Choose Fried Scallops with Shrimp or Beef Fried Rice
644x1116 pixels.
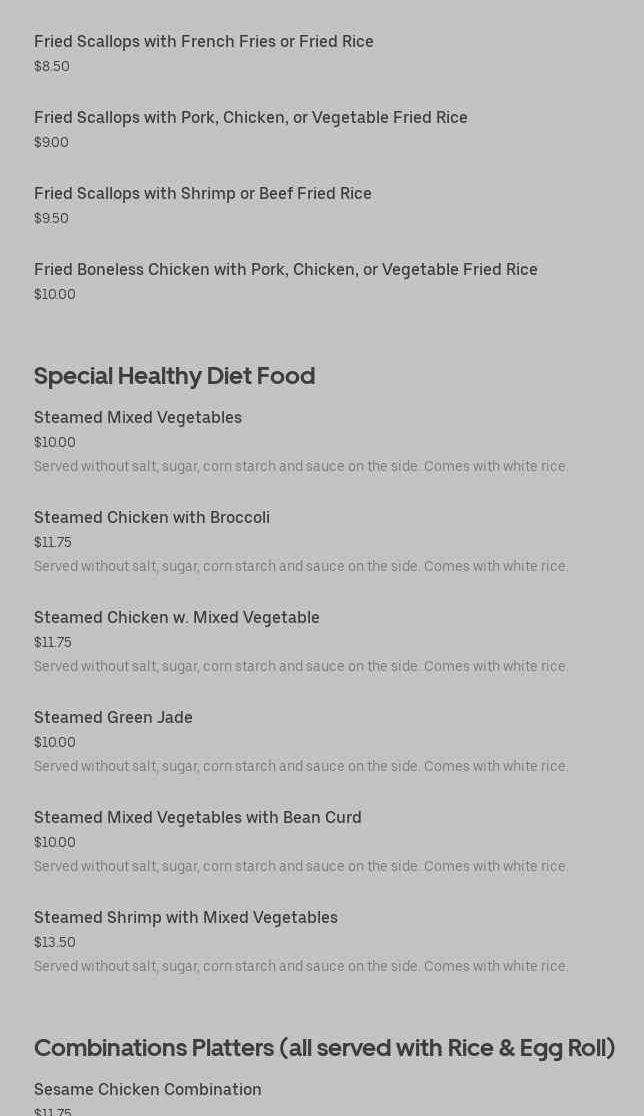pyautogui.click(x=203, y=194)
